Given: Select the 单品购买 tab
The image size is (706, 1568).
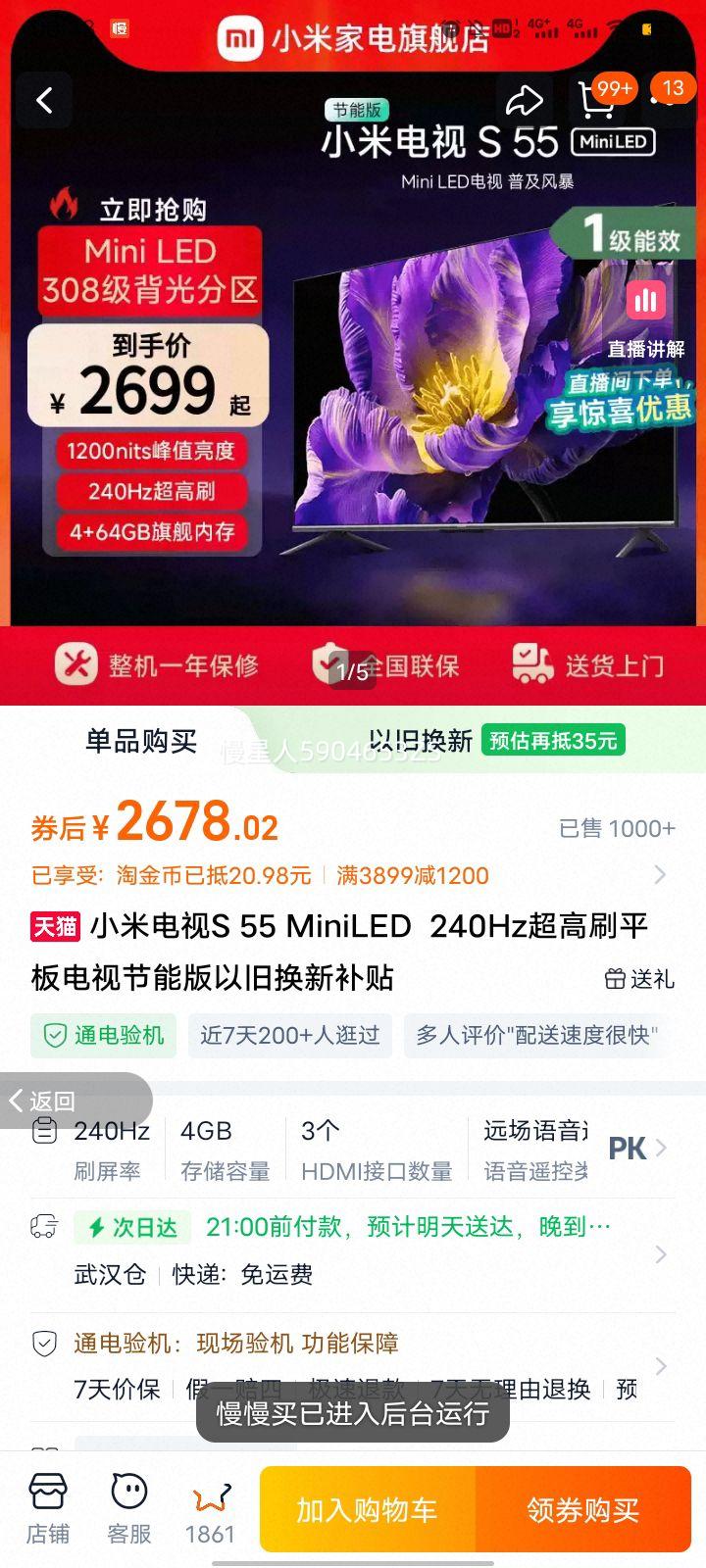Looking at the screenshot, I should pyautogui.click(x=137, y=742).
